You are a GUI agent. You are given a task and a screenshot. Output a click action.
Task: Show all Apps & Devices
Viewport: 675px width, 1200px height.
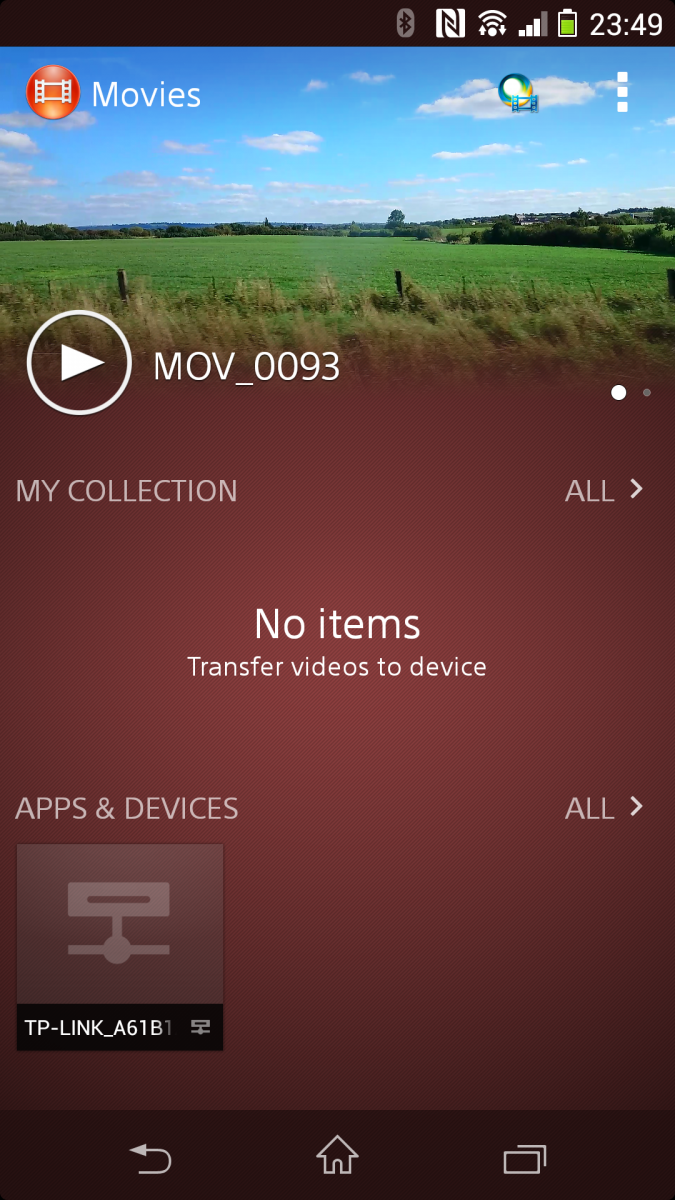604,808
